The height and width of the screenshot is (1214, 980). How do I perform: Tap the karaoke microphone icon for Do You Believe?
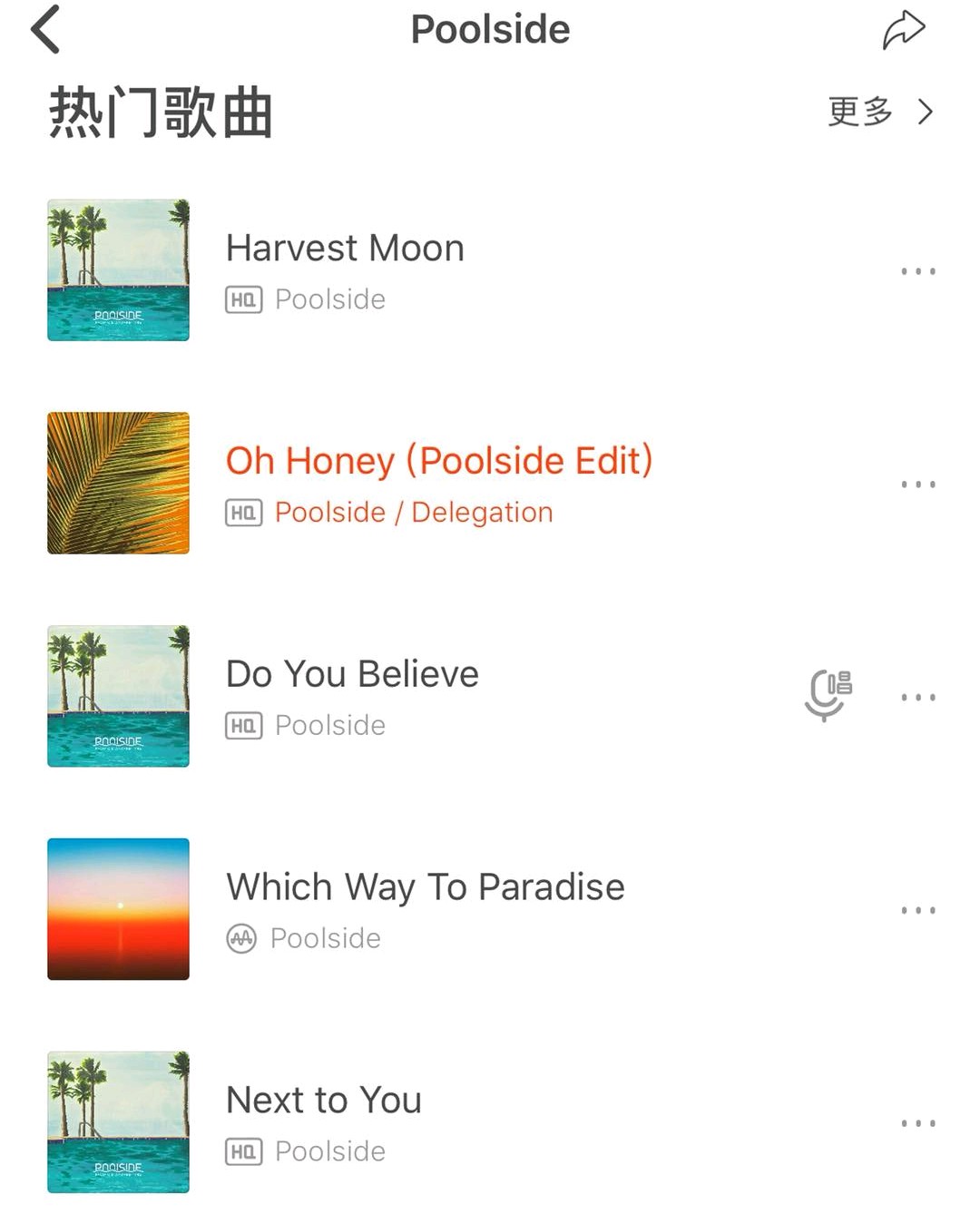click(827, 695)
